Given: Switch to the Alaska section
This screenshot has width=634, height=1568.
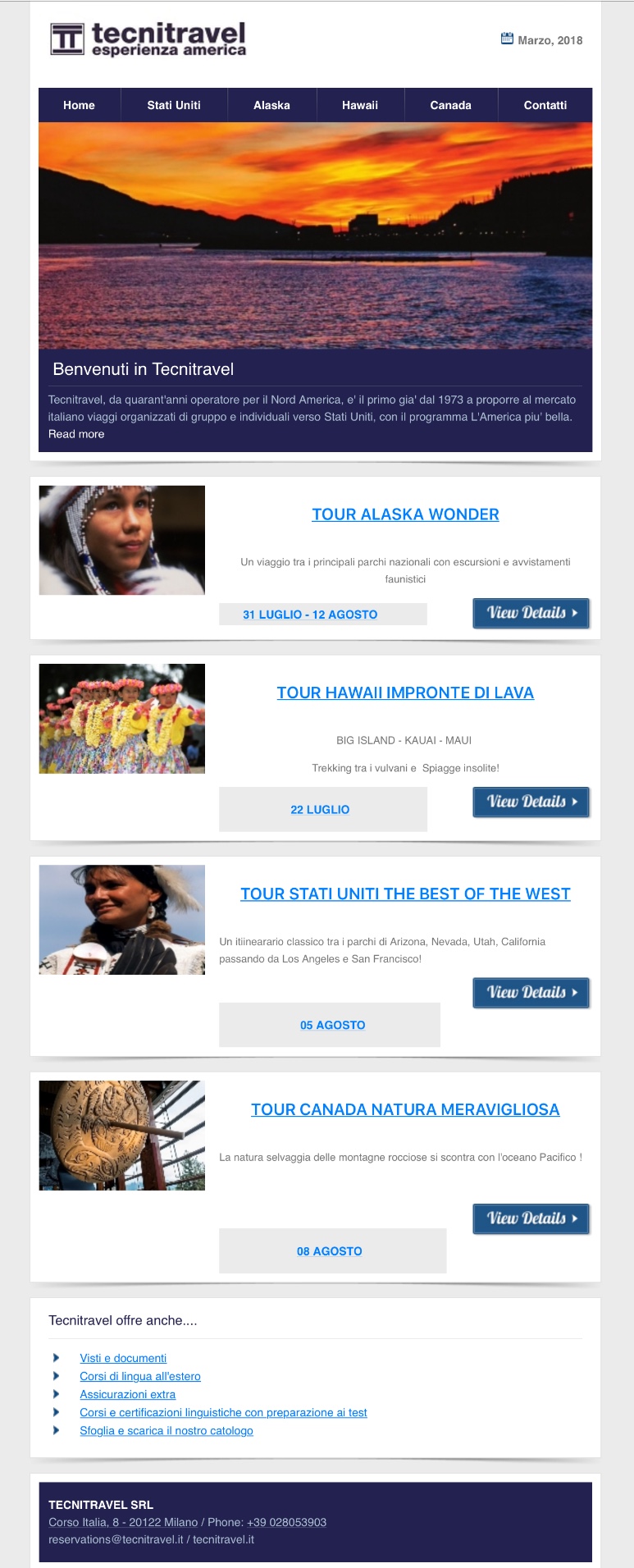Looking at the screenshot, I should click(x=271, y=105).
